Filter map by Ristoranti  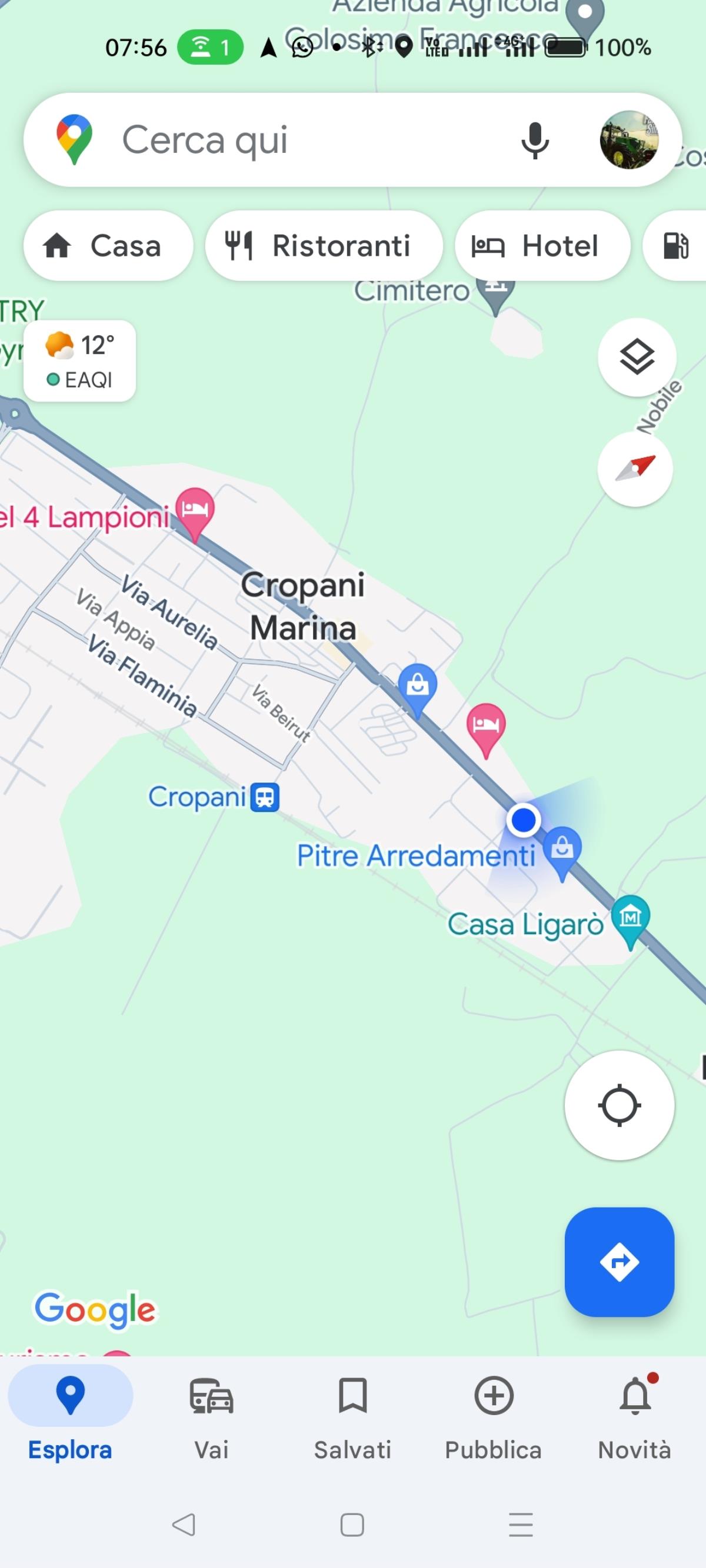pos(324,246)
